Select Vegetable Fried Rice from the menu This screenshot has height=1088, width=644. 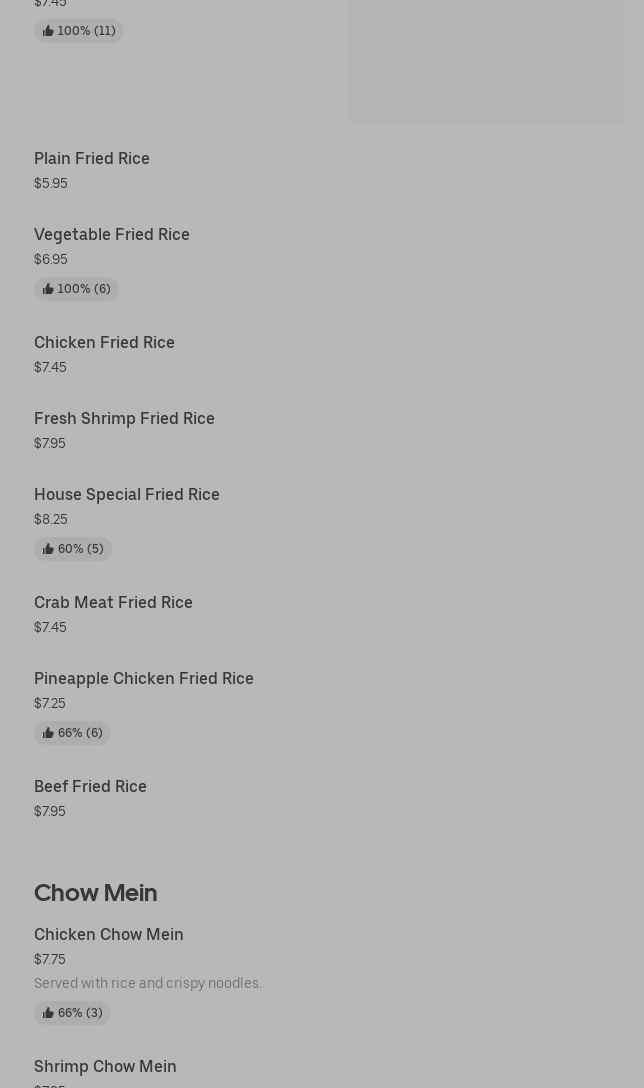[x=112, y=235]
